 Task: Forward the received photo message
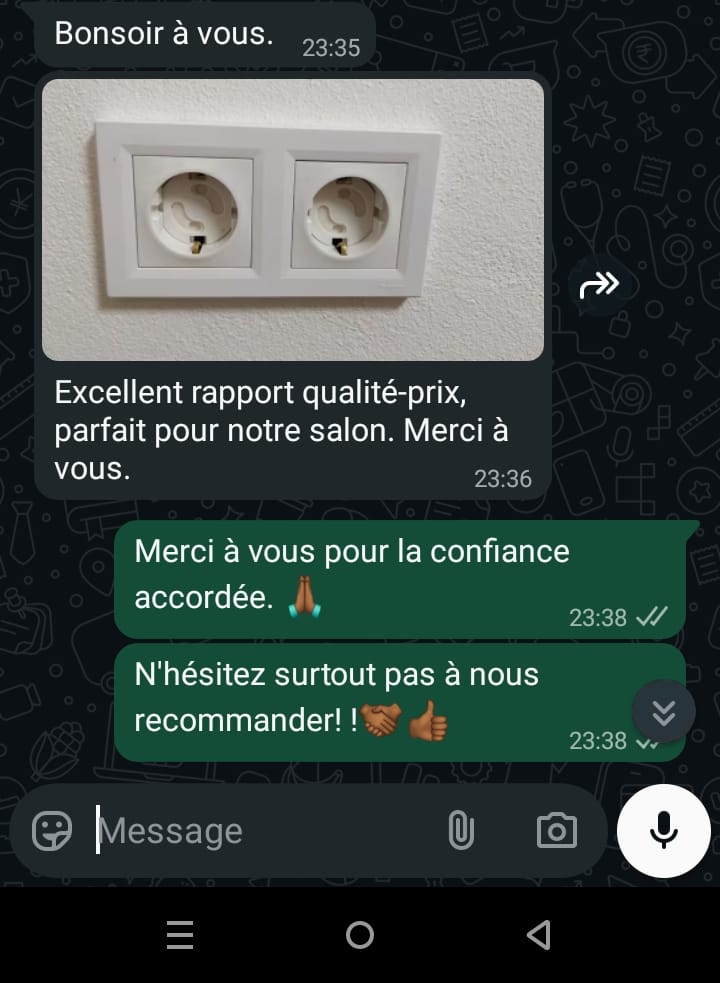(599, 287)
